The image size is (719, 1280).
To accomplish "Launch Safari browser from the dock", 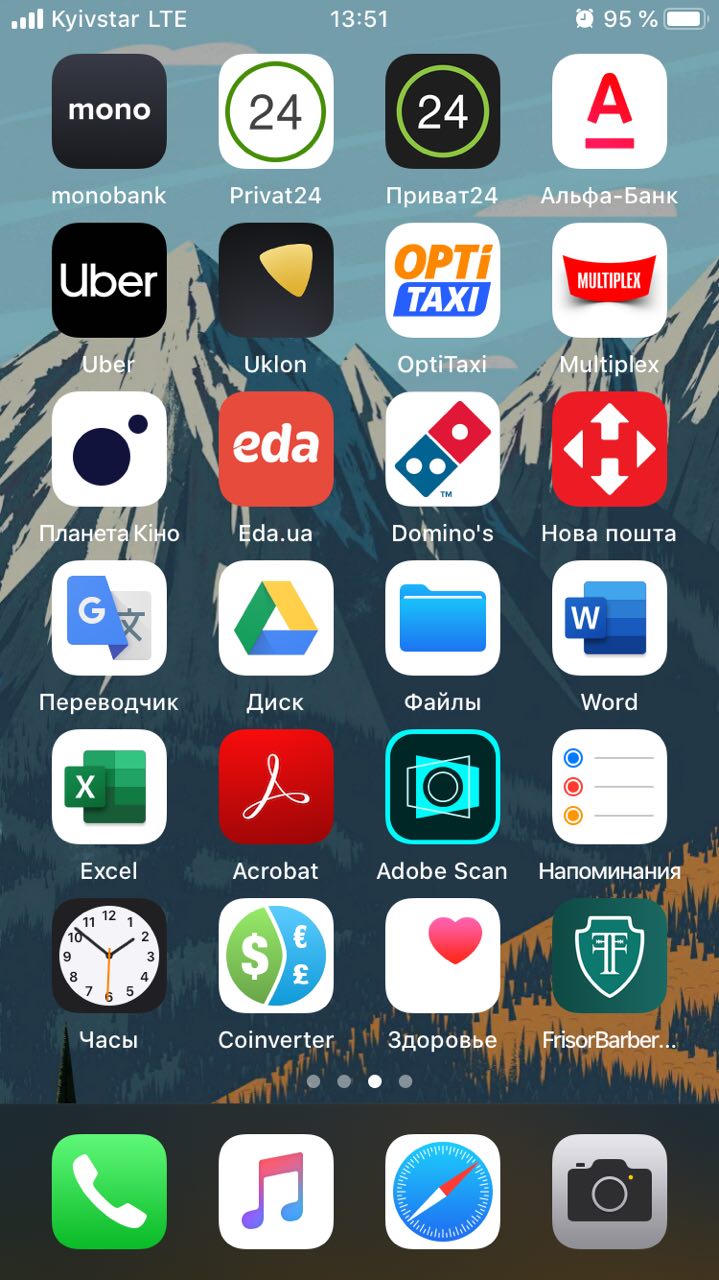I will pyautogui.click(x=442, y=1191).
